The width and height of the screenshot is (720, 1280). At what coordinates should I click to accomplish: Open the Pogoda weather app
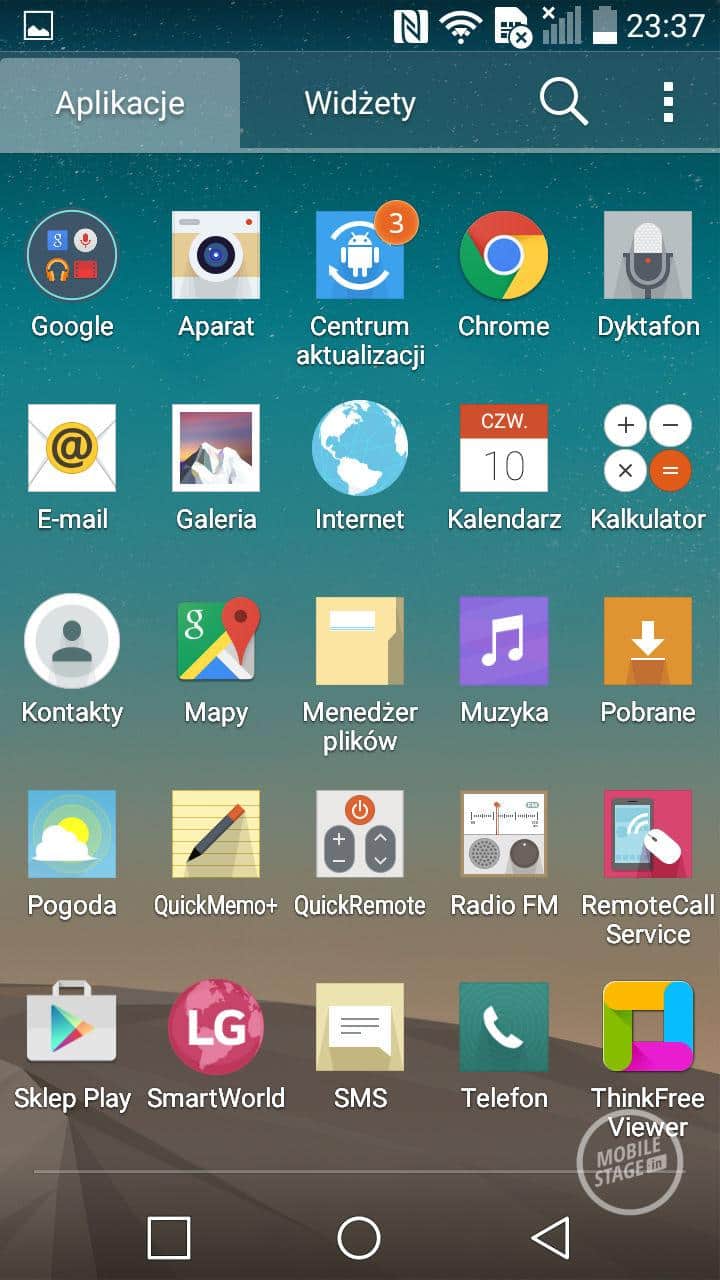point(72,834)
